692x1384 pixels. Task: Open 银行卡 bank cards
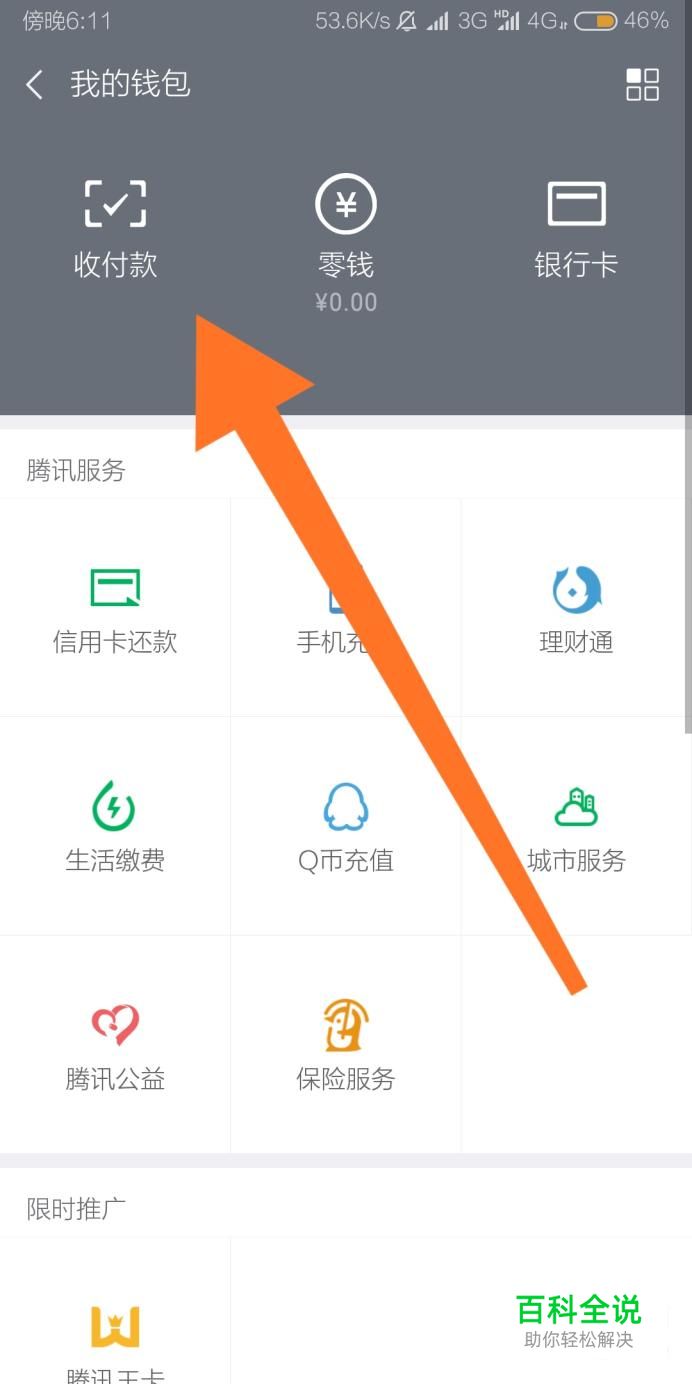click(x=576, y=230)
